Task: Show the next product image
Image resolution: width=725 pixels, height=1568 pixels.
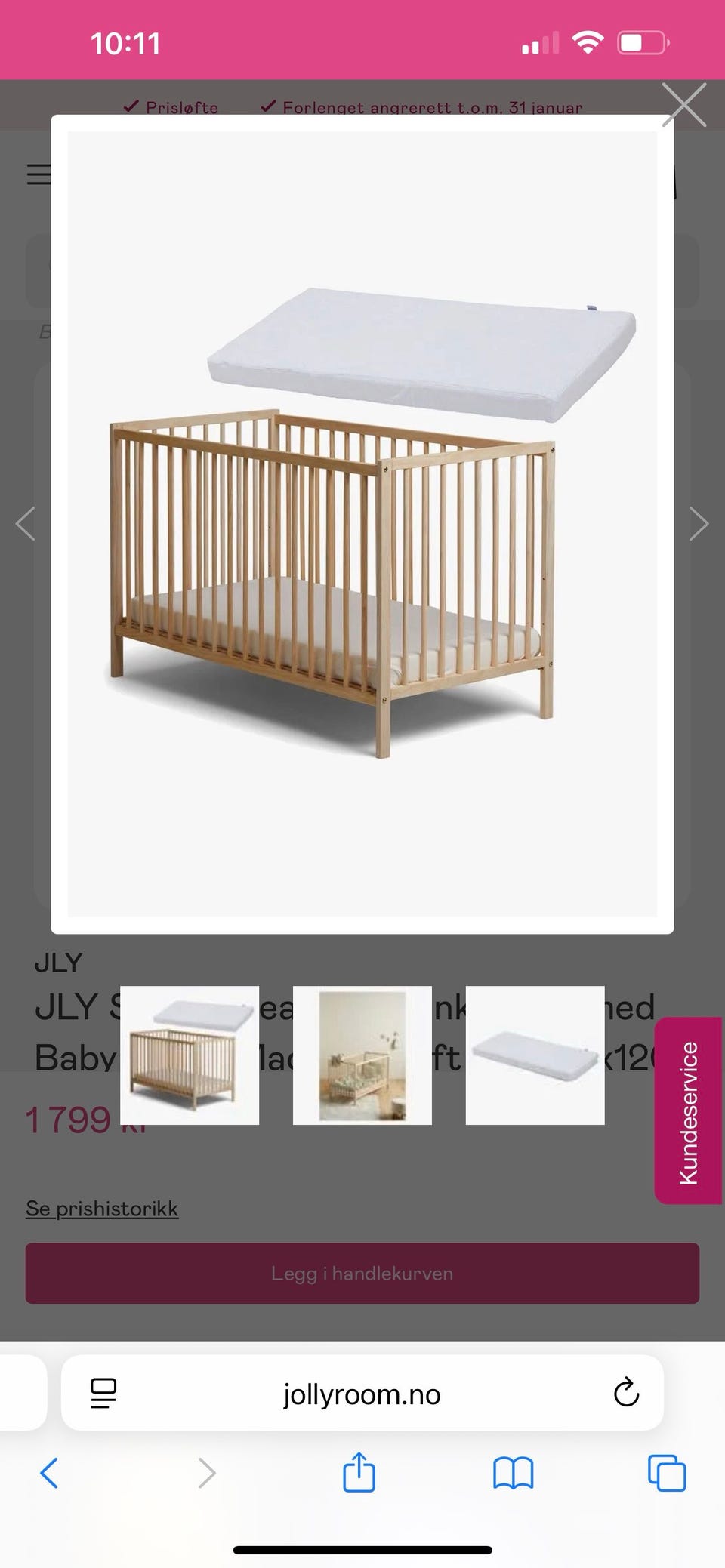Action: click(x=699, y=524)
